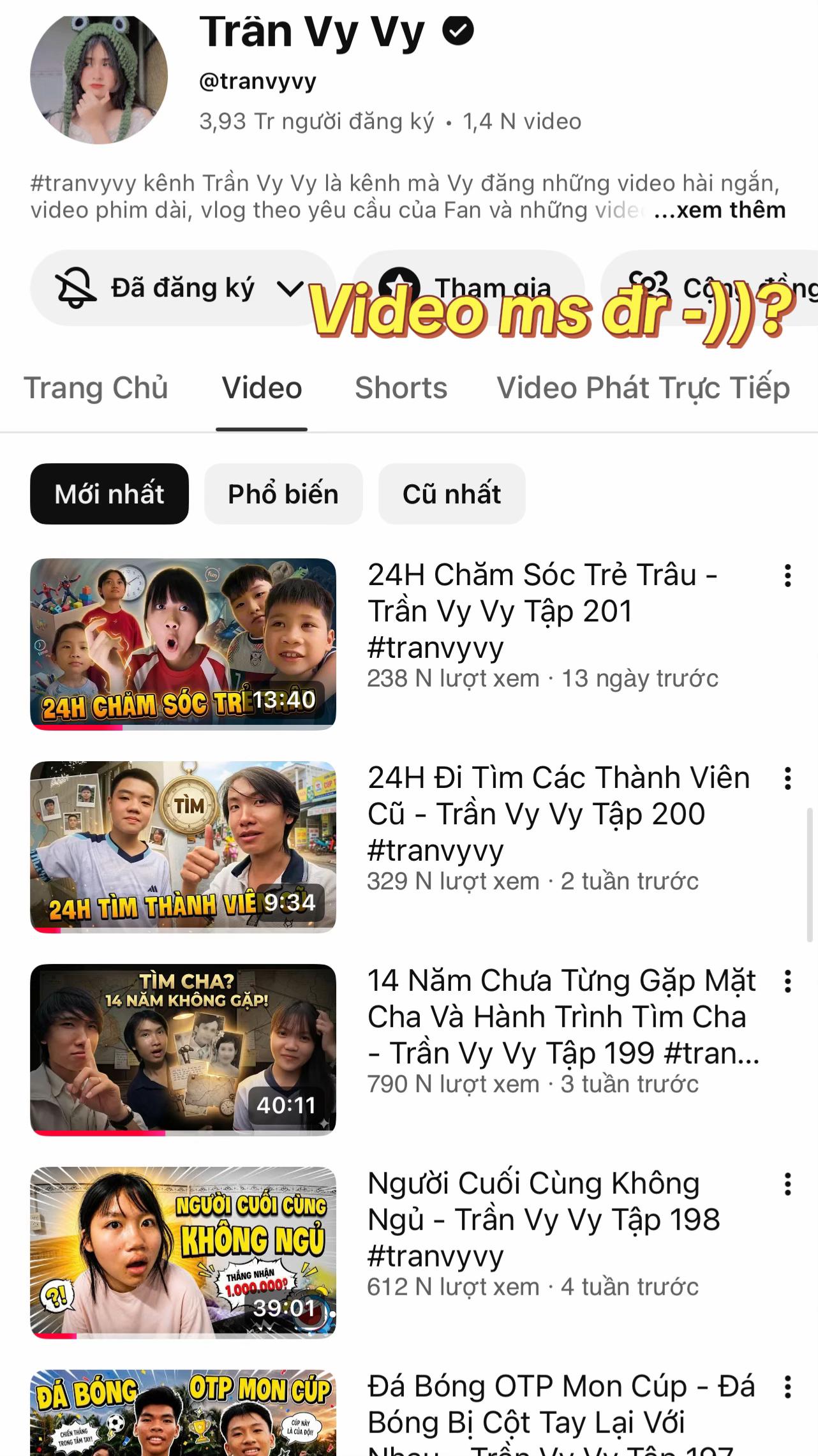Play 24H Chăm Sóc Trẻ Trâu Tập 201
The image size is (818, 1456).
(183, 644)
